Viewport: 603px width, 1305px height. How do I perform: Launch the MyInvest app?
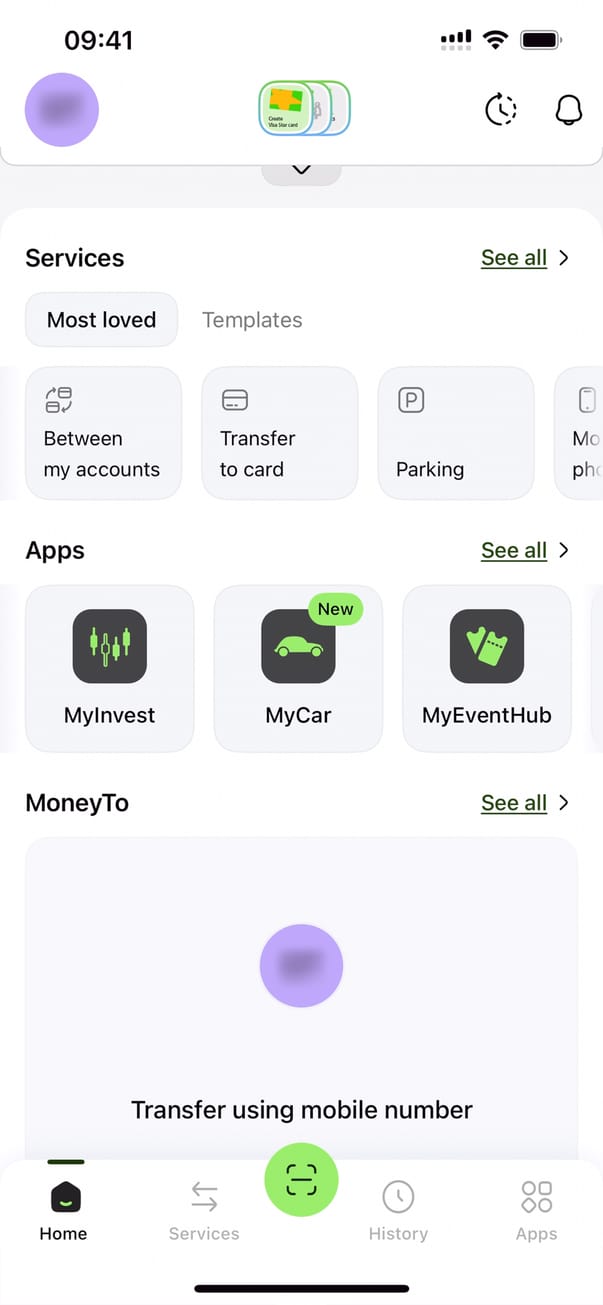click(109, 668)
